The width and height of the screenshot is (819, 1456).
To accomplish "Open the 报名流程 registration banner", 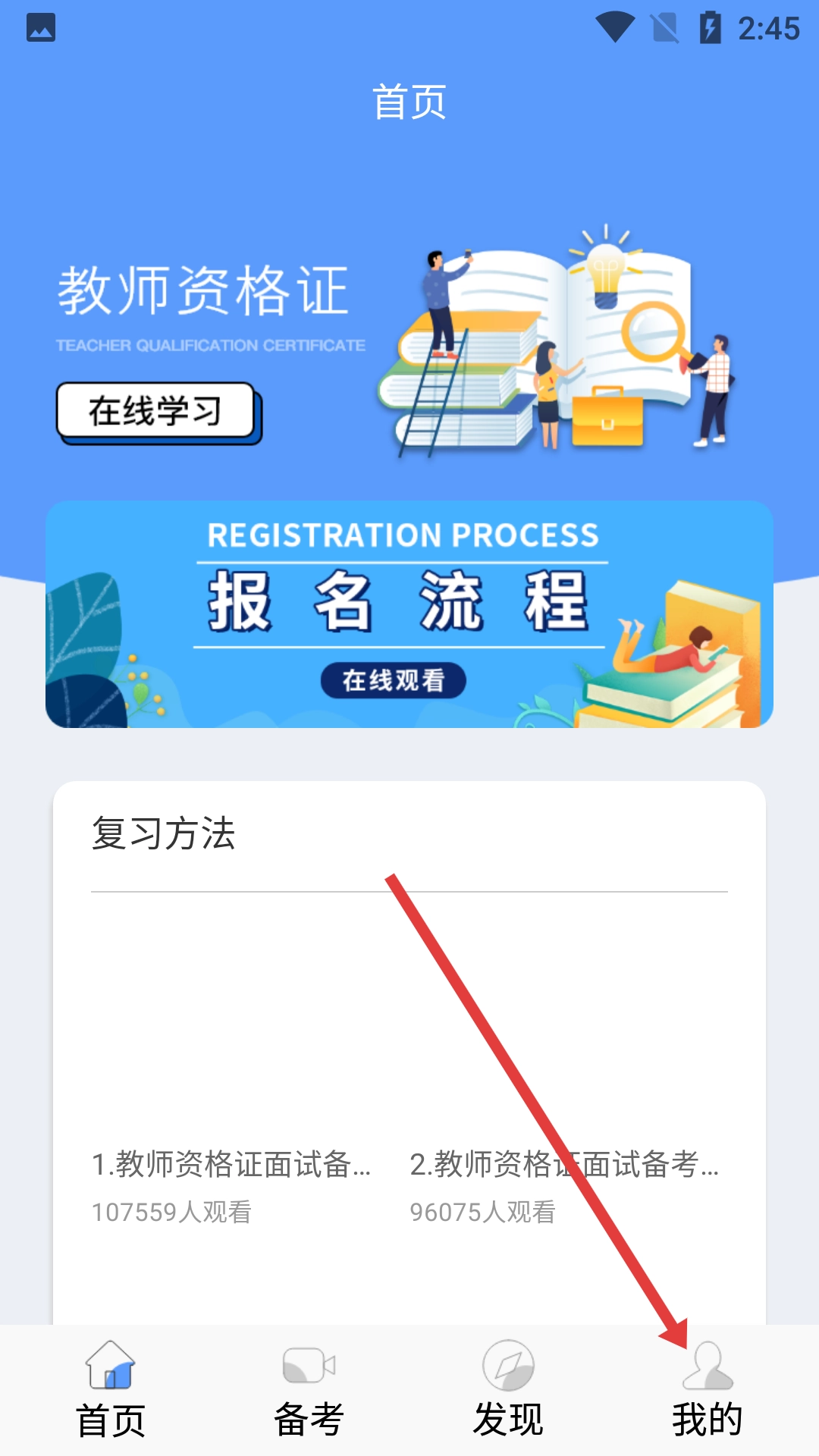I will [x=409, y=614].
